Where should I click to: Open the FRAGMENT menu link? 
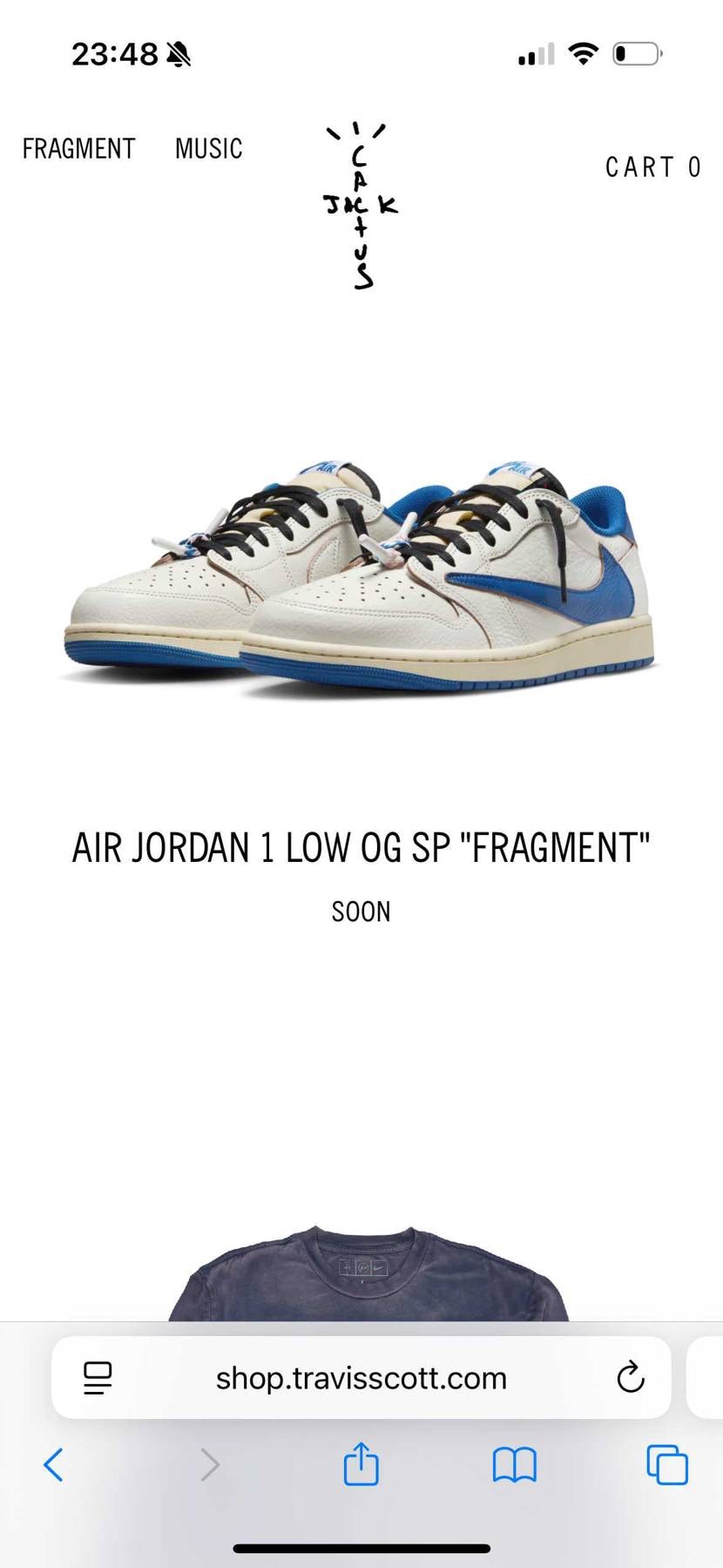tap(78, 149)
